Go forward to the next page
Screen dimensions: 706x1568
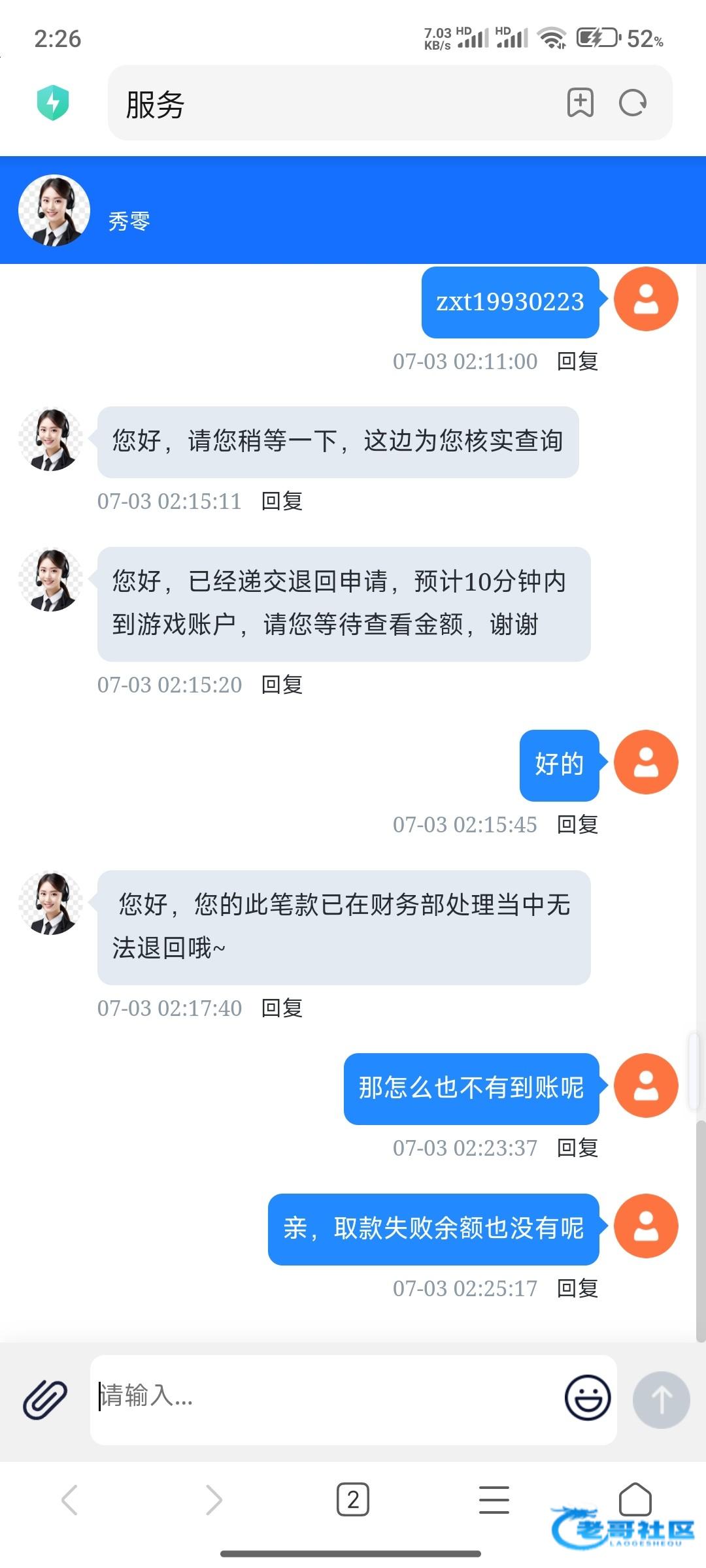point(214,1499)
